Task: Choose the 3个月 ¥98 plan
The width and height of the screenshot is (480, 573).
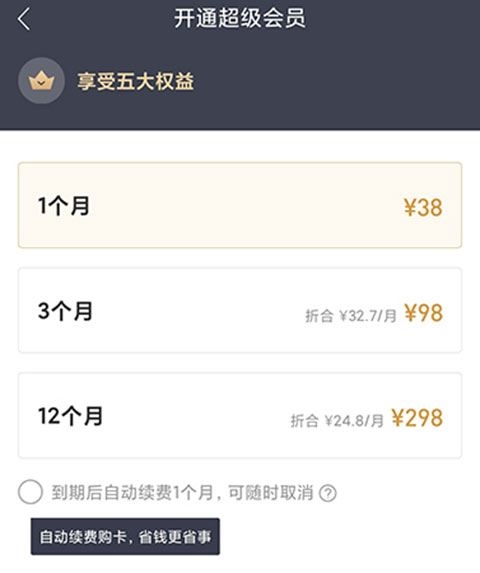Action: point(240,310)
